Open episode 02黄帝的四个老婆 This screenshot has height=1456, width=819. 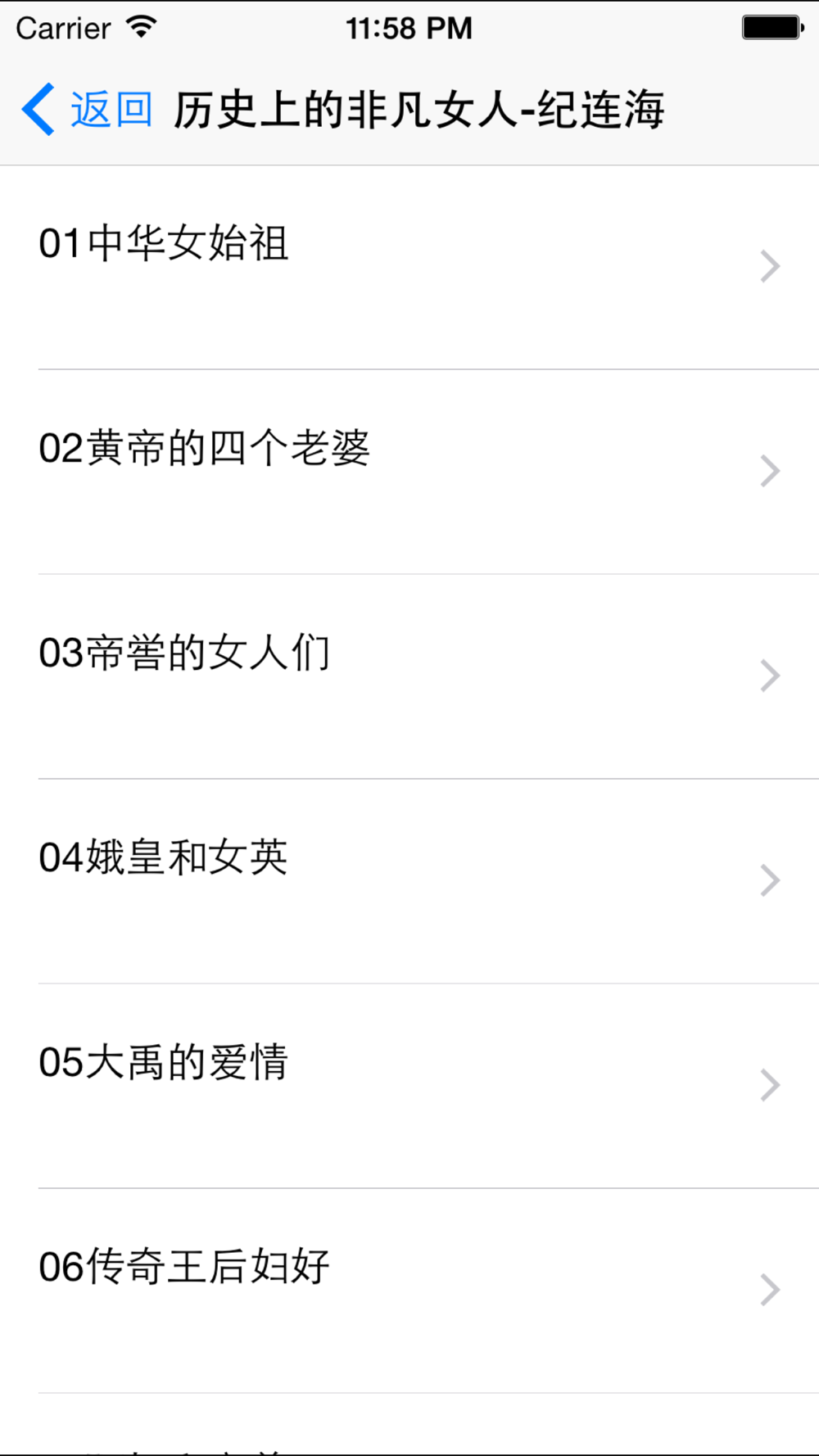point(409,471)
